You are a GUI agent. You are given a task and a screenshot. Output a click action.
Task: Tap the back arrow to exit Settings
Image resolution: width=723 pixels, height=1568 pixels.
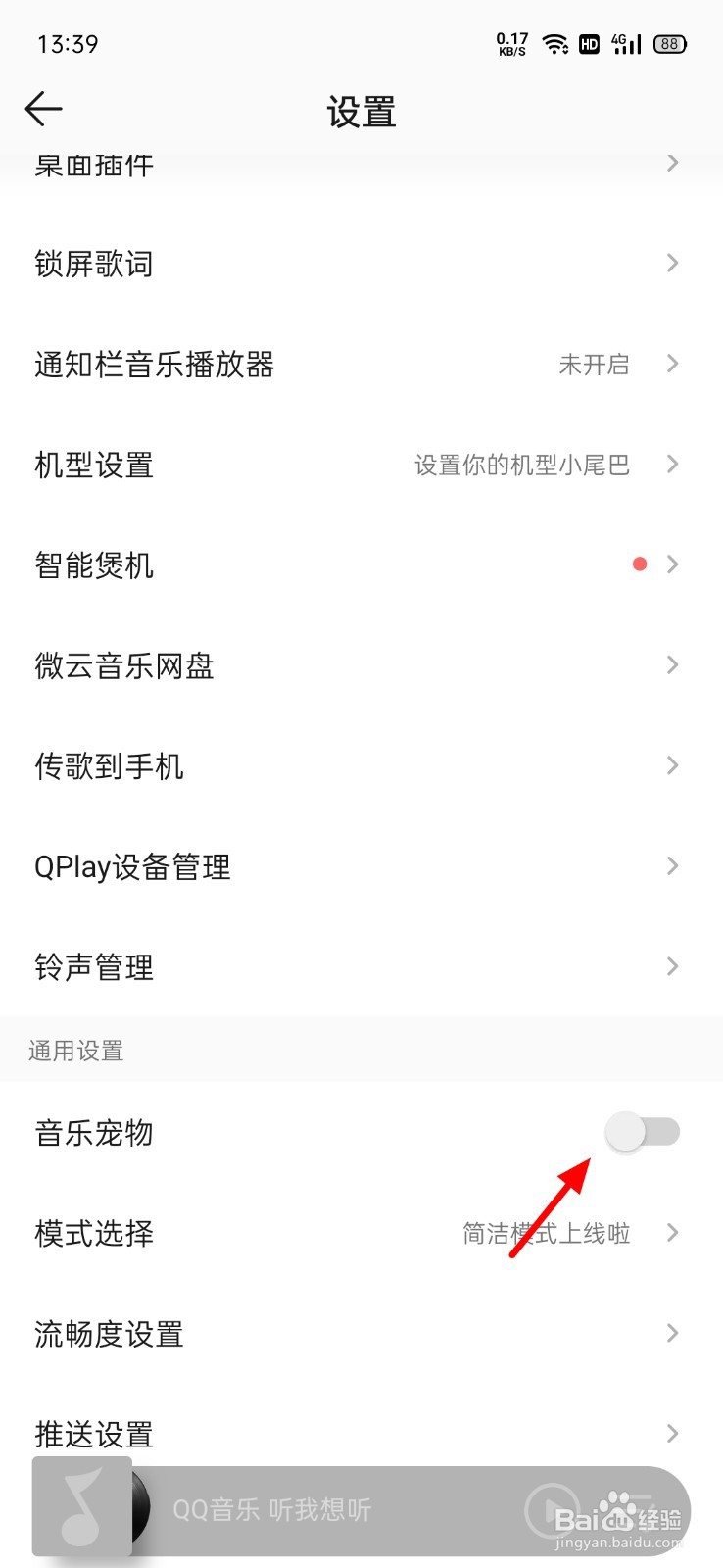43,109
